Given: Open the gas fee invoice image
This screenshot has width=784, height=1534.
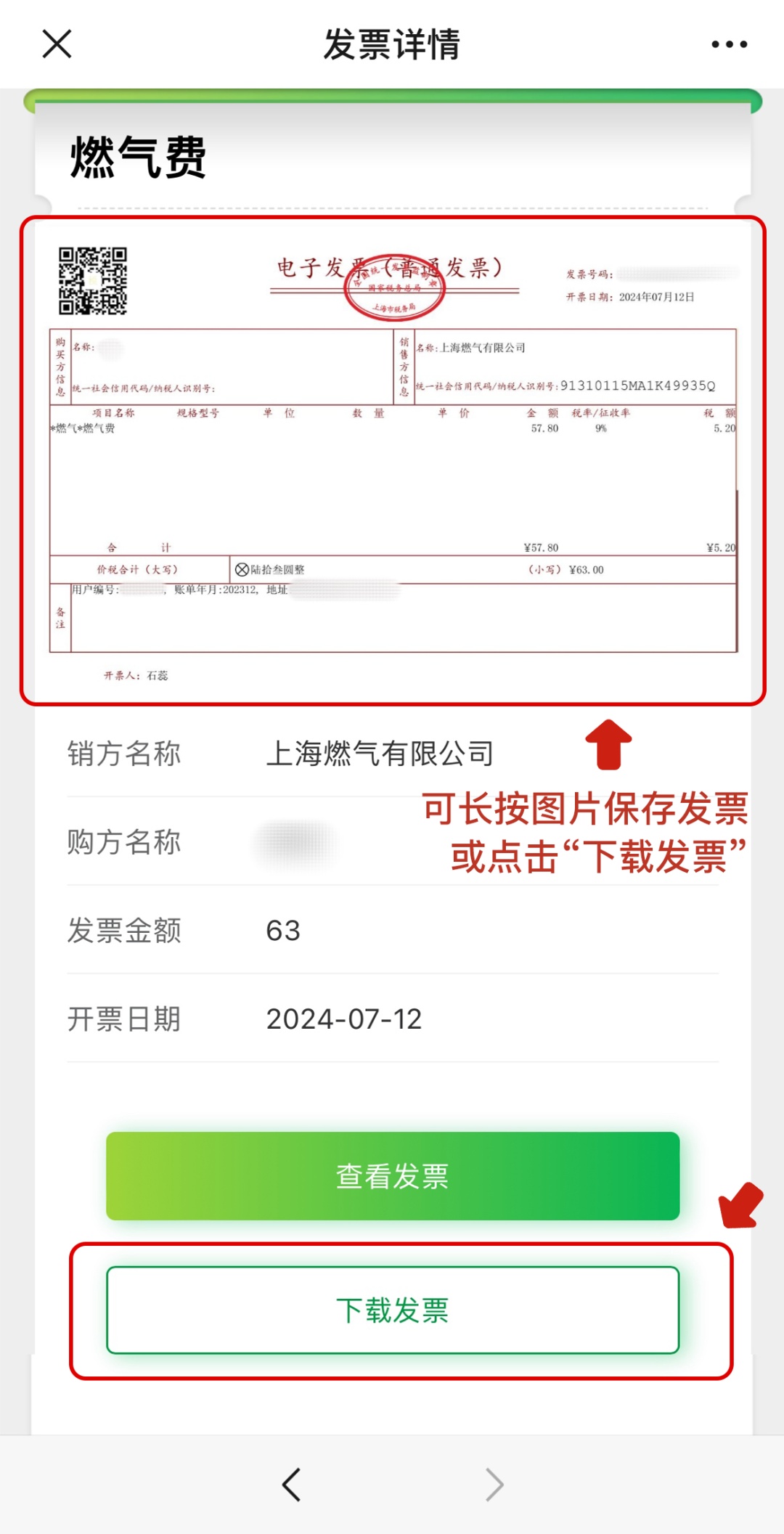Looking at the screenshot, I should pyautogui.click(x=393, y=460).
